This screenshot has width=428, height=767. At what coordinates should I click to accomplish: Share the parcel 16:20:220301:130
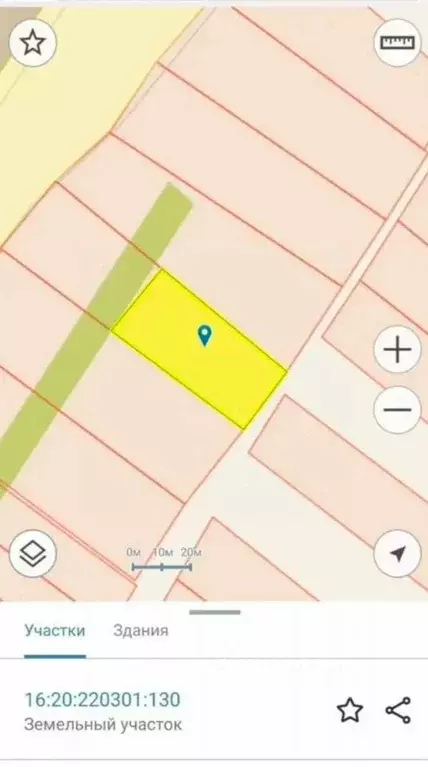(x=398, y=710)
